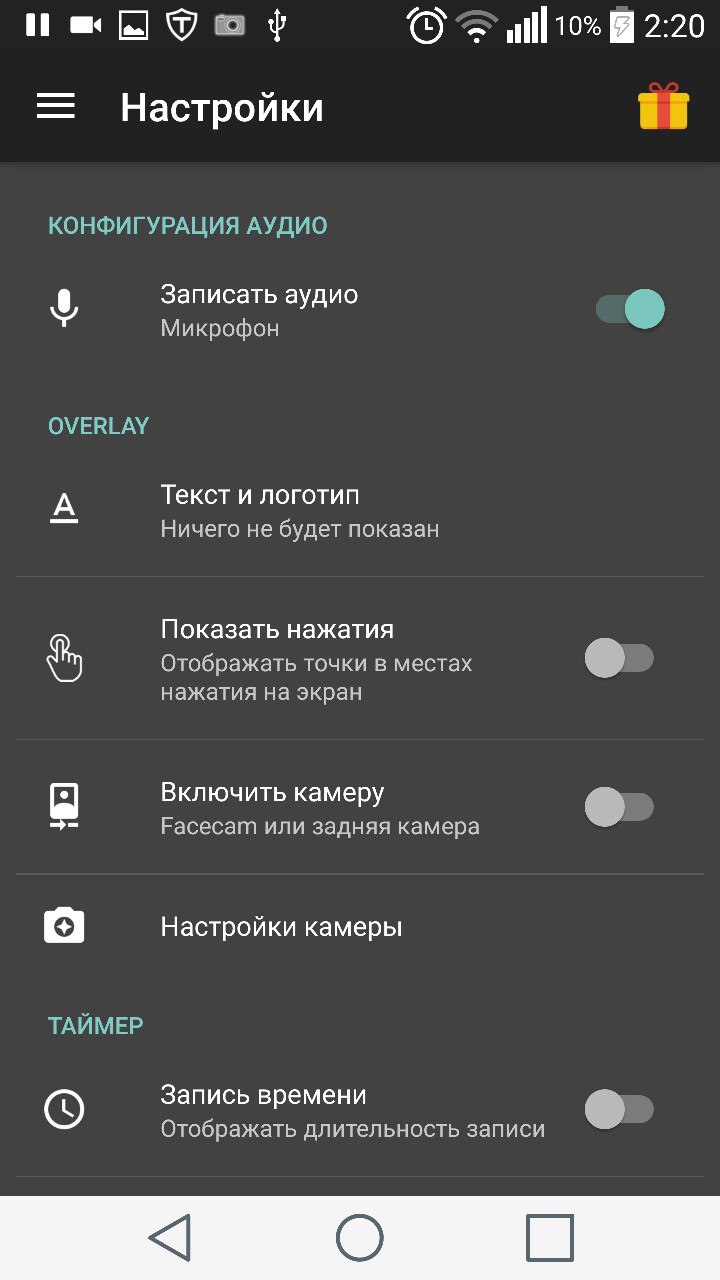Open the gift box icon
This screenshot has width=720, height=1280.
pos(664,106)
